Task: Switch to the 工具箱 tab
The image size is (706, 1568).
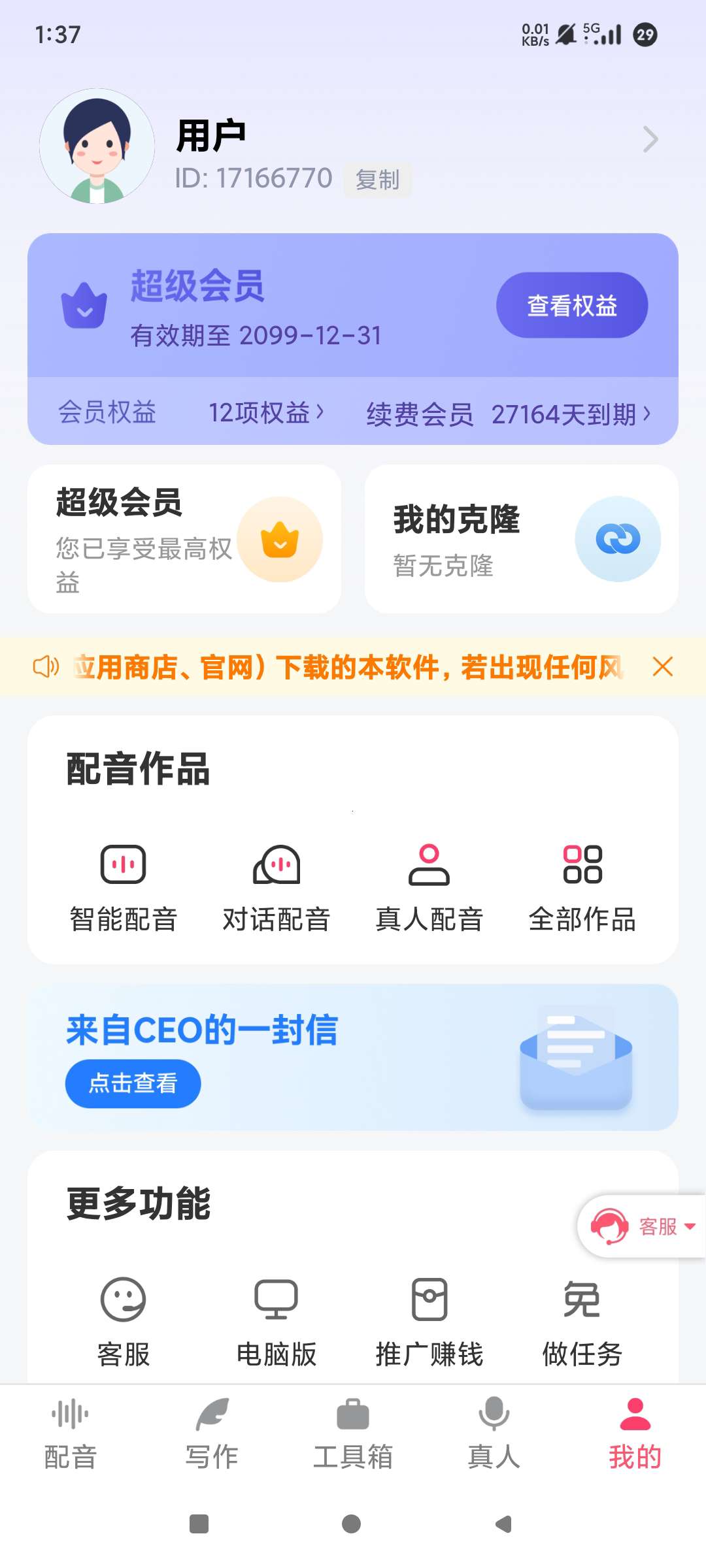Action: click(353, 1437)
